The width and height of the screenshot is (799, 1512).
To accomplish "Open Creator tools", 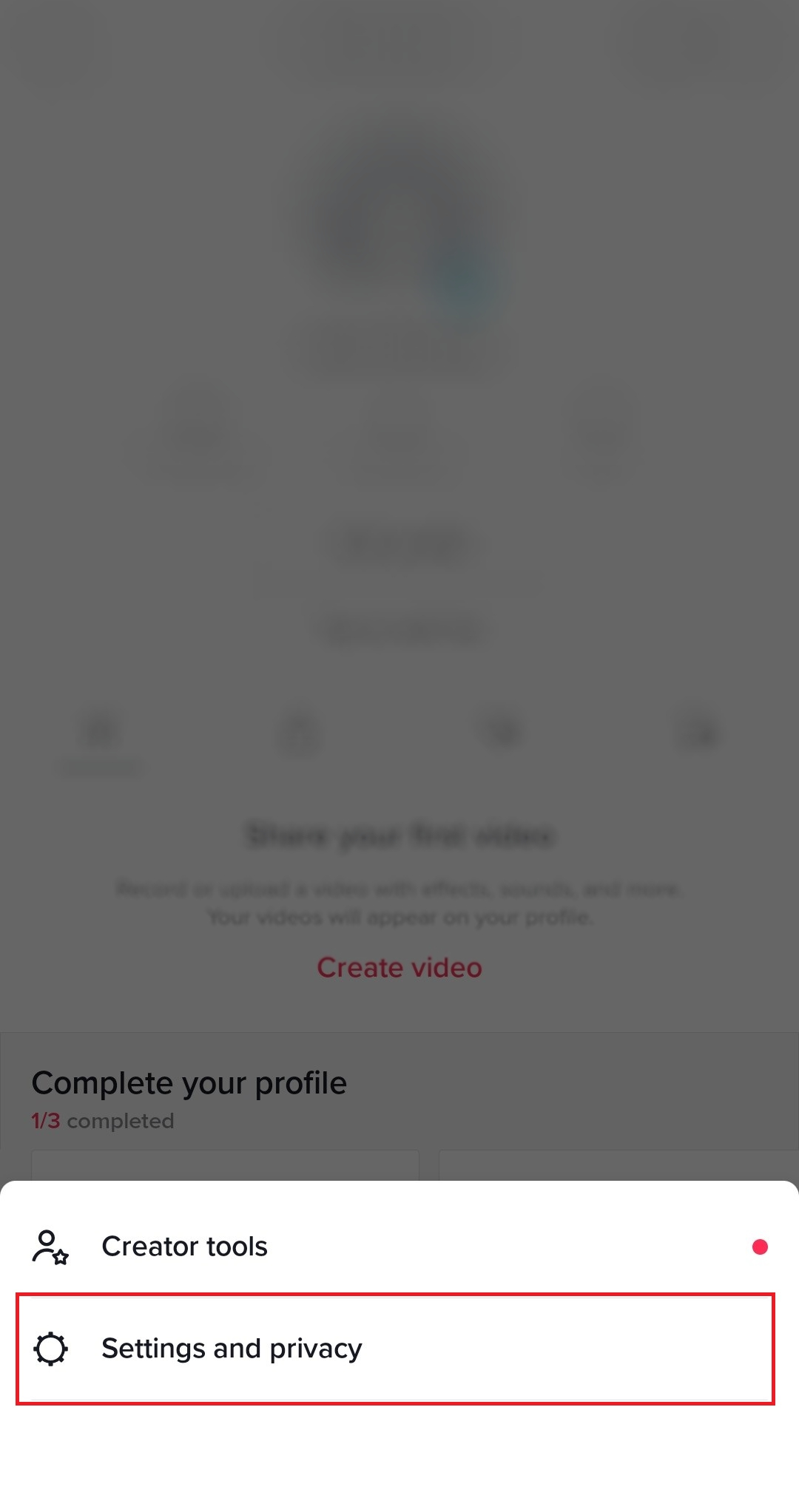I will coord(399,1247).
